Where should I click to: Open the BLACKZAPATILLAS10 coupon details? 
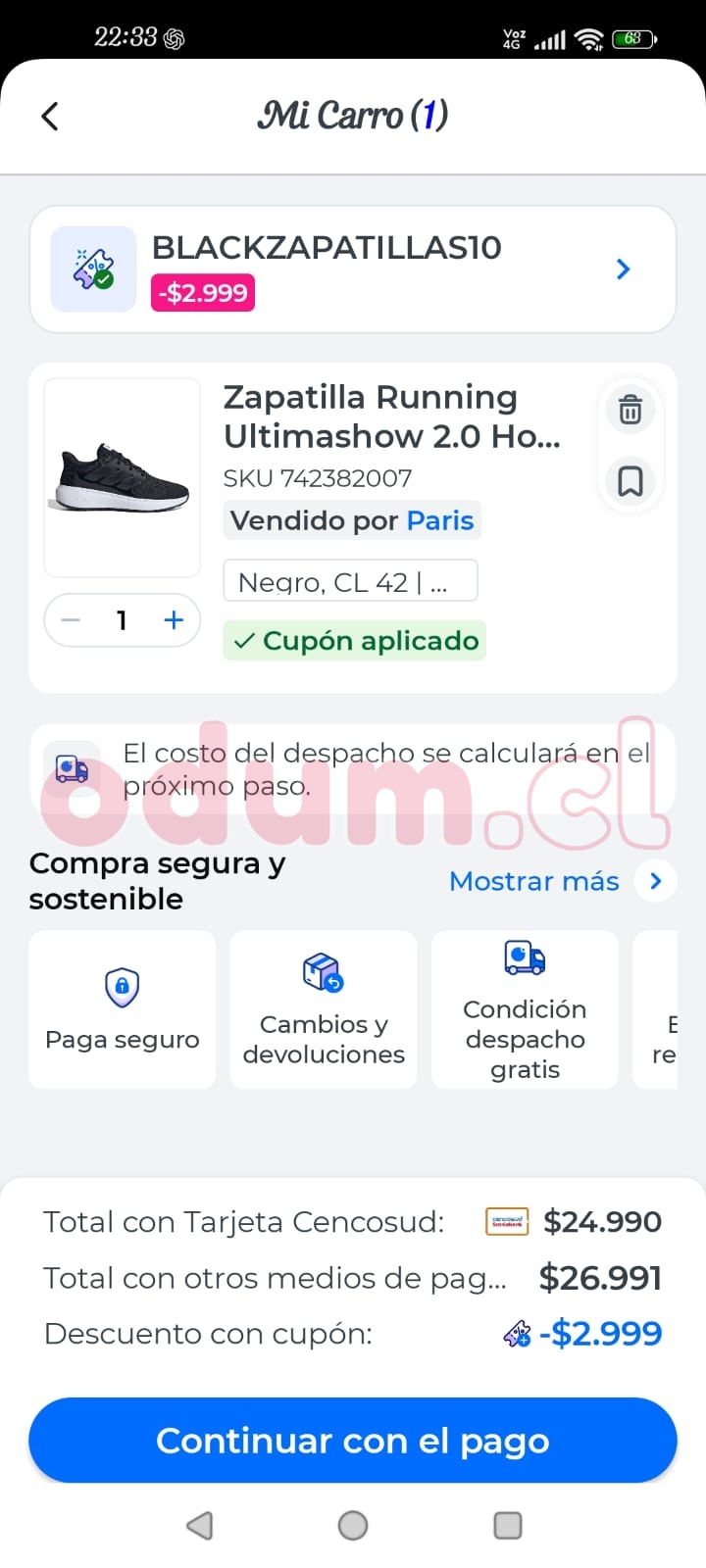coord(623,269)
